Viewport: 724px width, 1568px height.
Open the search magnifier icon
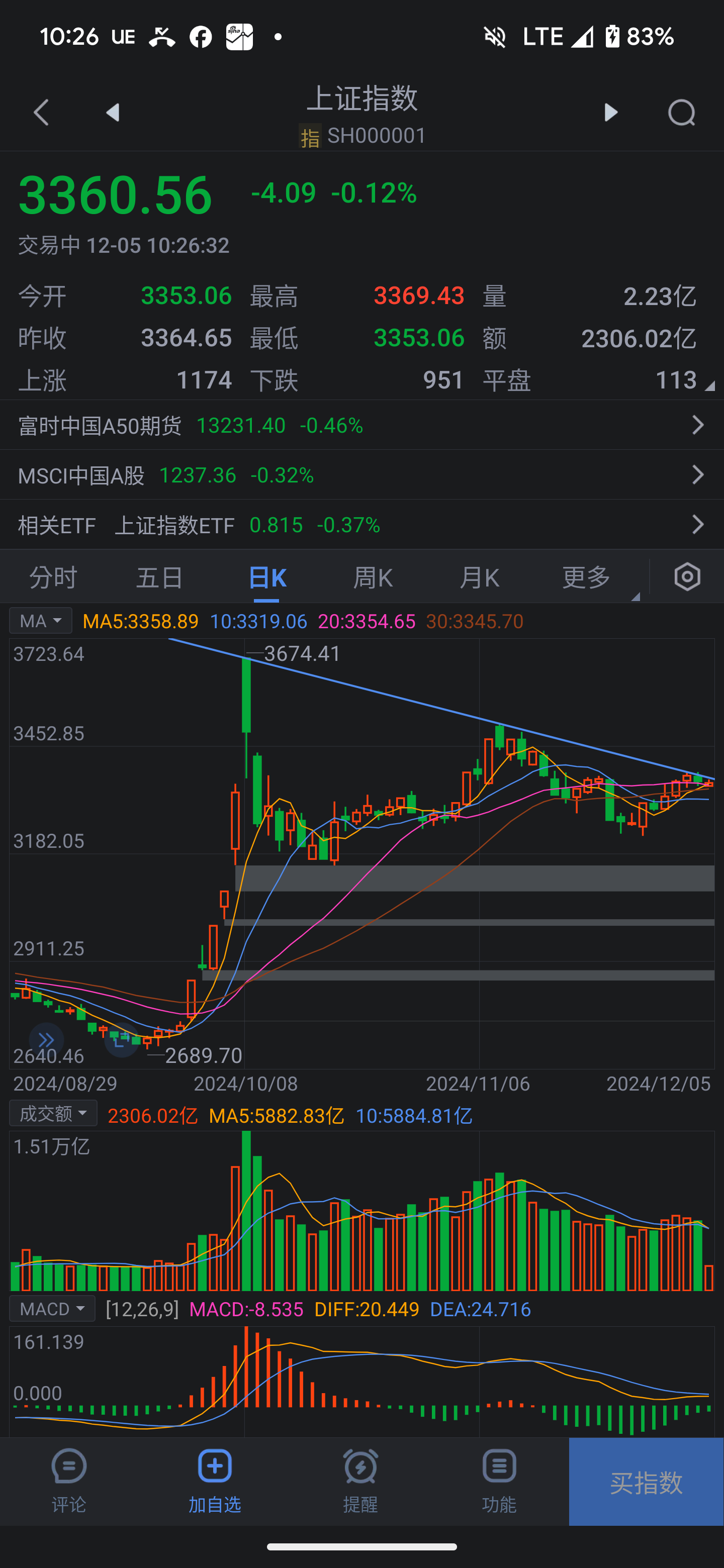coord(681,113)
